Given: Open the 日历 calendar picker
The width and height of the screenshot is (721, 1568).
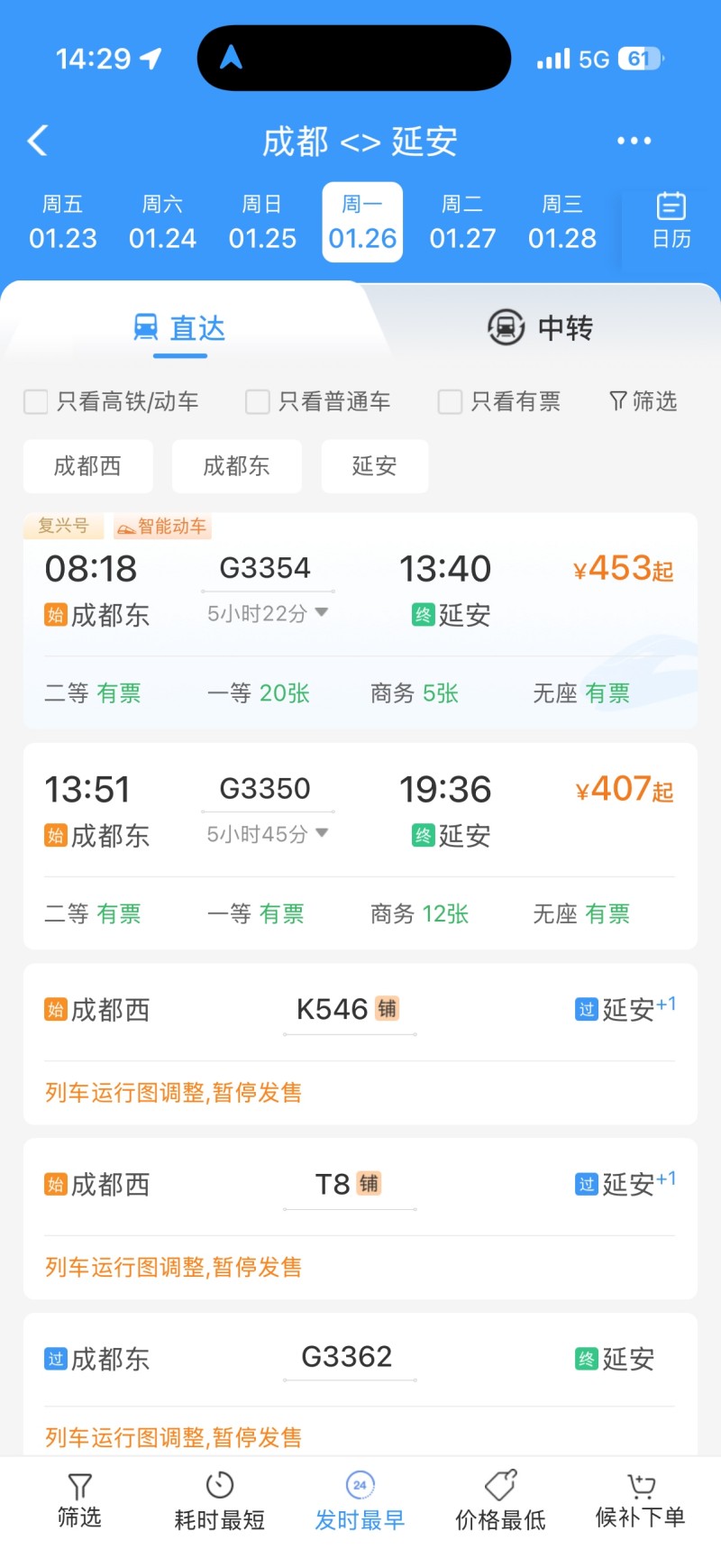Looking at the screenshot, I should pyautogui.click(x=671, y=221).
